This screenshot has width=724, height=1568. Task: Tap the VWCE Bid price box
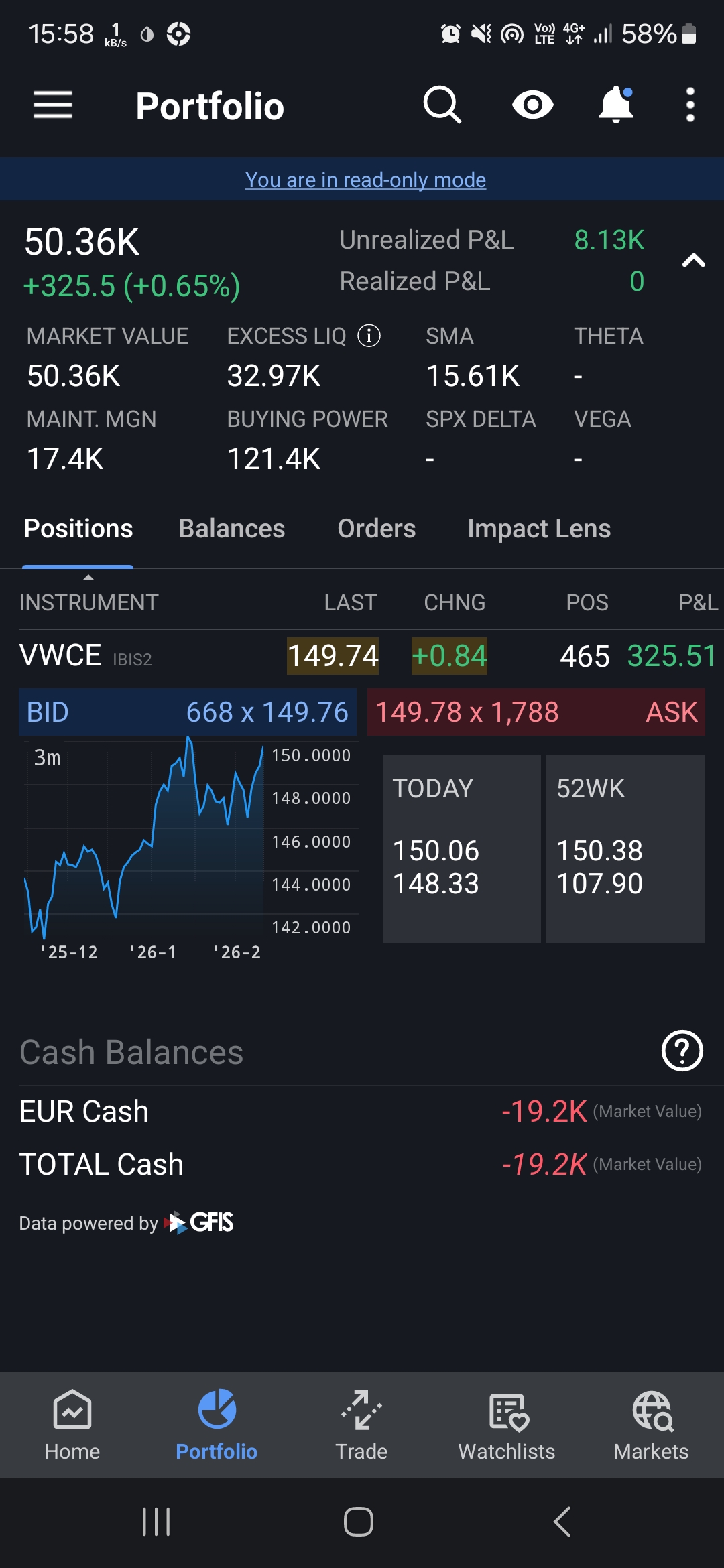[188, 712]
